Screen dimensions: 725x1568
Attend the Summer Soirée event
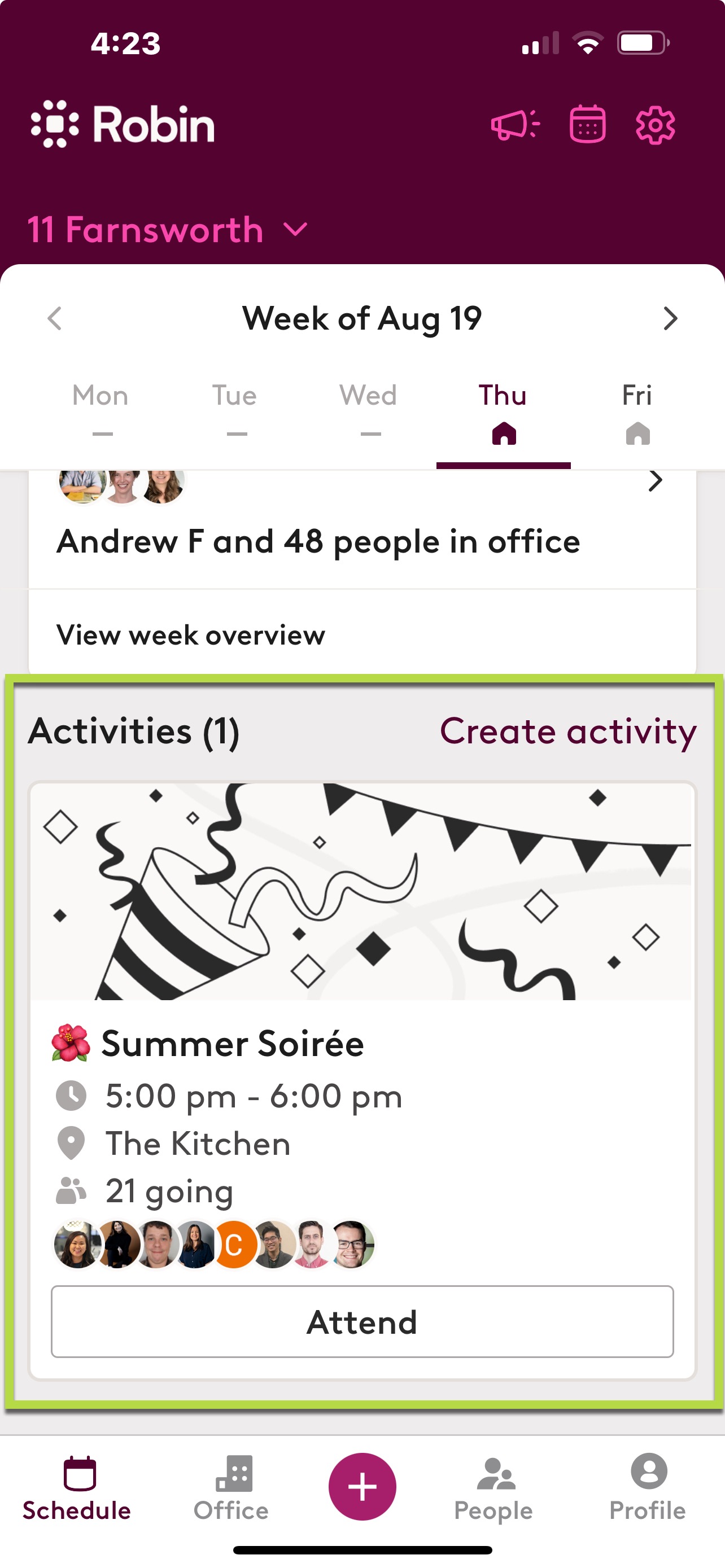(361, 1321)
